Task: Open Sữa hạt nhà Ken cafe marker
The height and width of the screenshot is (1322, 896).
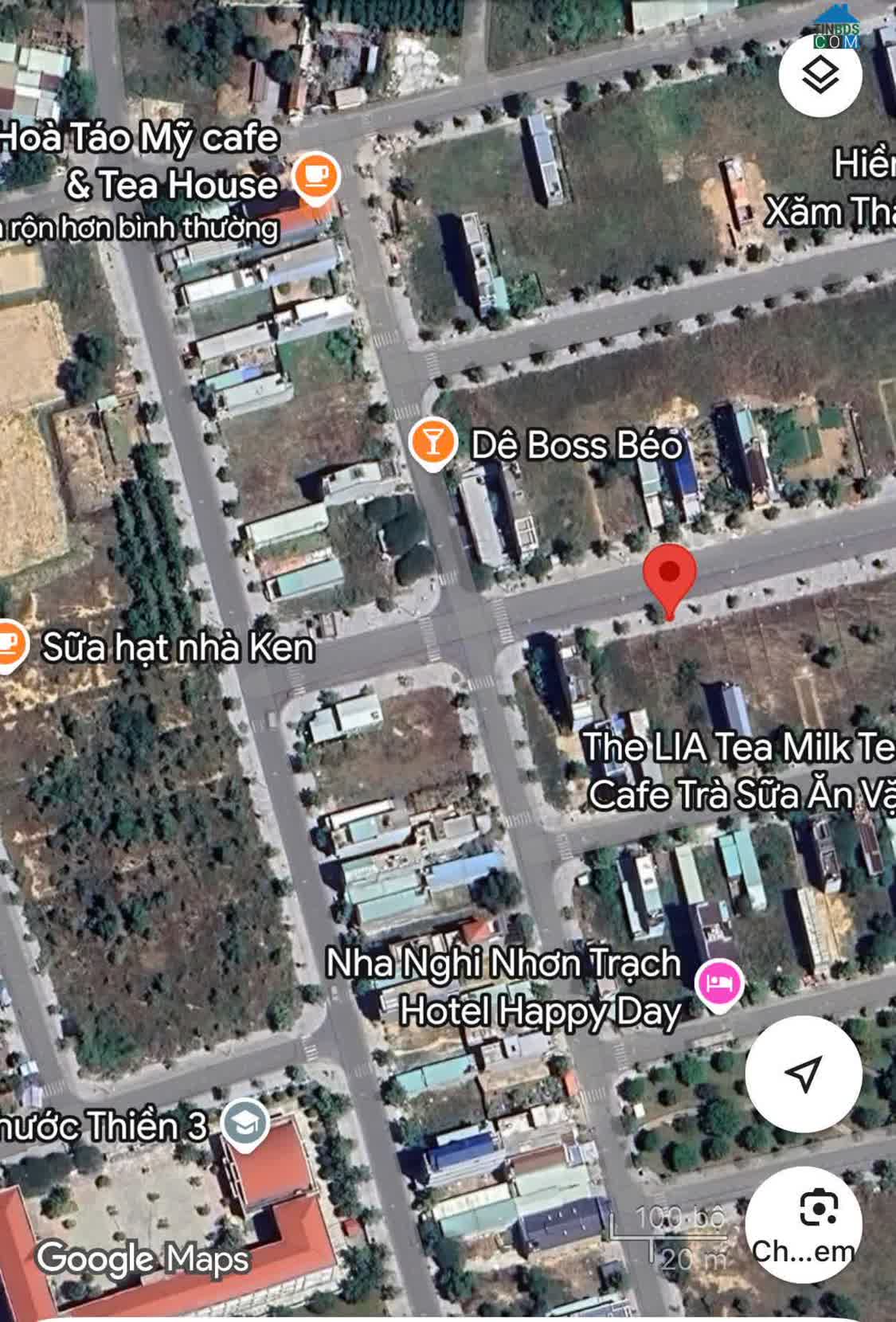Action: tap(9, 644)
